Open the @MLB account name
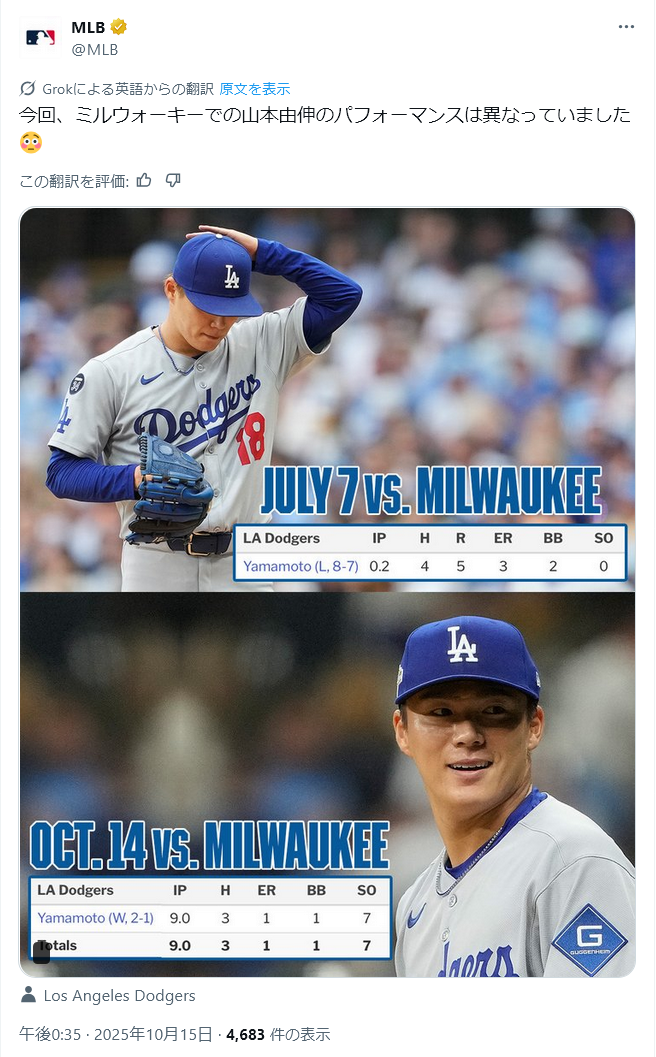 (95, 48)
